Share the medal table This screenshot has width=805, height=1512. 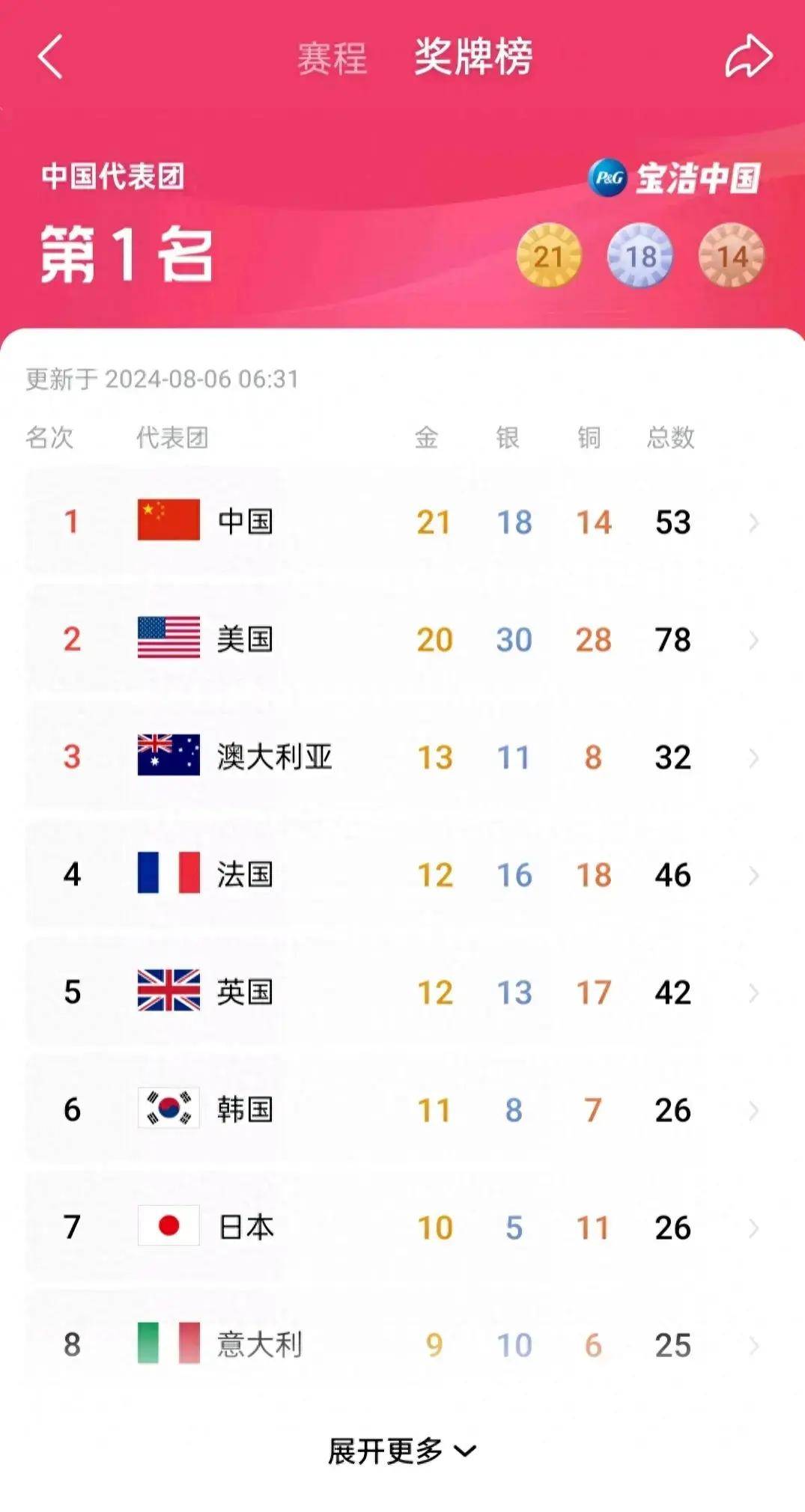748,57
